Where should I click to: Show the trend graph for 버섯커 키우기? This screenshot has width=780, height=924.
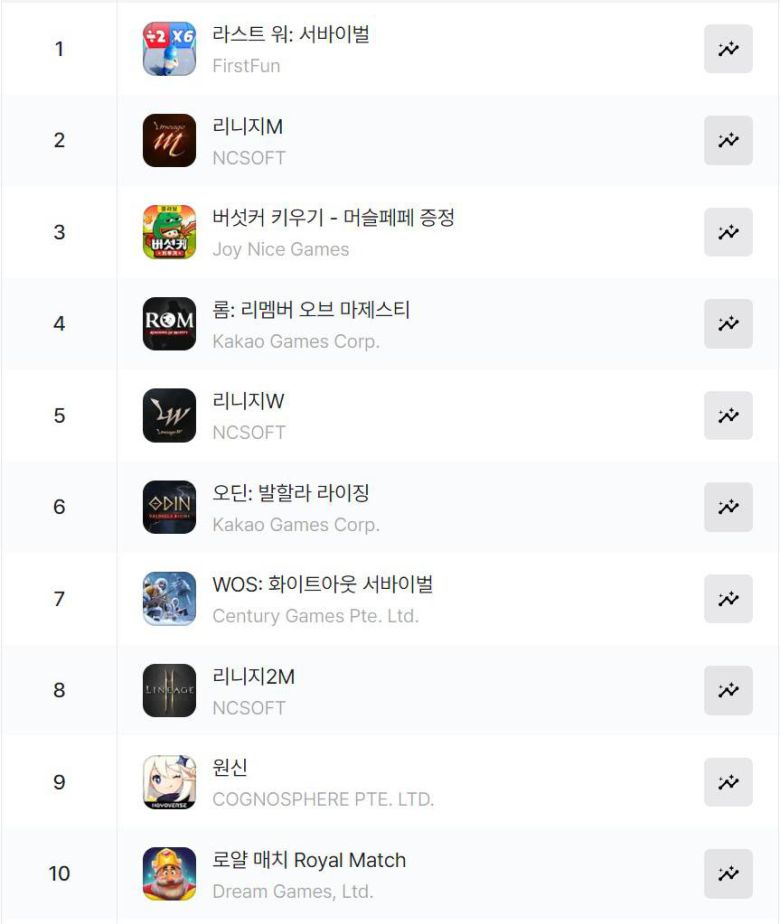pos(728,232)
